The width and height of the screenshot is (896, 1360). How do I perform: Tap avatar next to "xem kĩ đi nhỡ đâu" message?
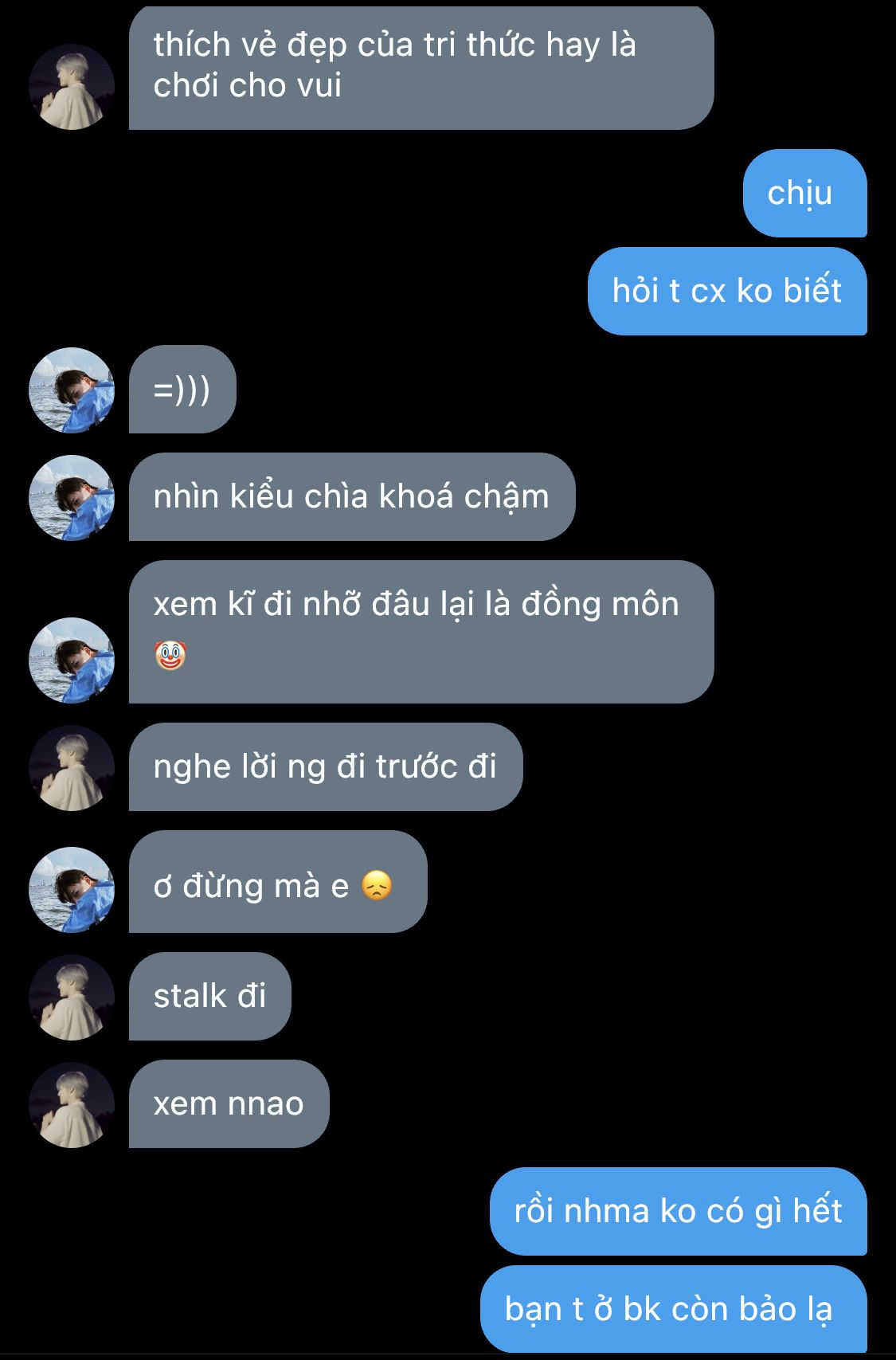pyautogui.click(x=72, y=660)
